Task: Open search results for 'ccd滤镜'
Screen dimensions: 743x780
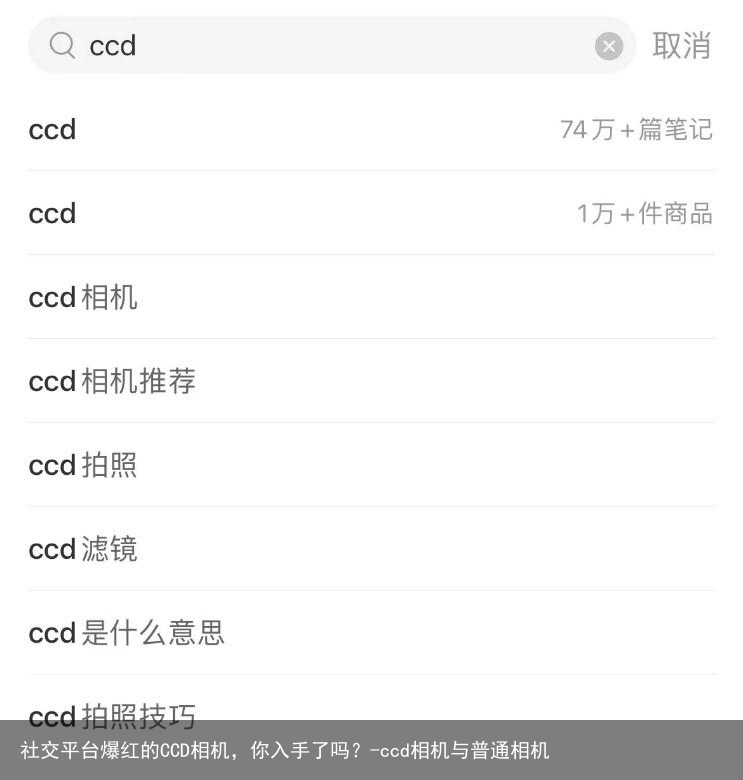Action: [371, 549]
